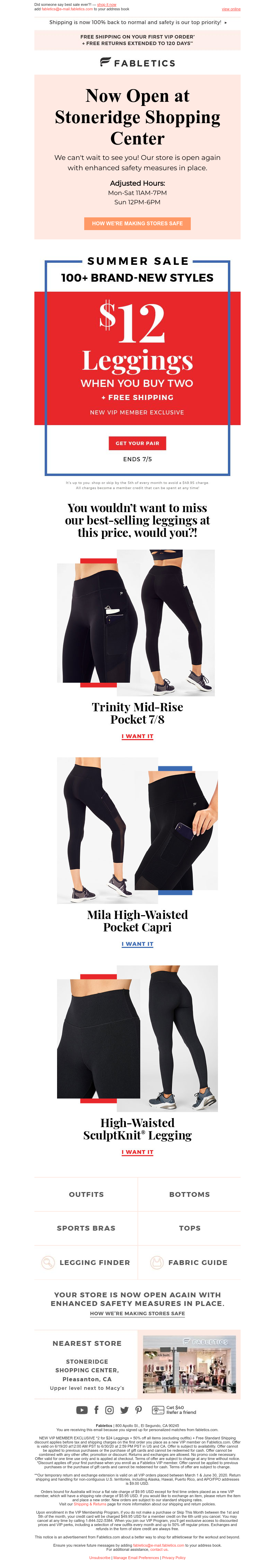Viewport: 275px width, 1568px height.
Task: Launch the Legging Finder
Action: pyautogui.click(x=86, y=1263)
